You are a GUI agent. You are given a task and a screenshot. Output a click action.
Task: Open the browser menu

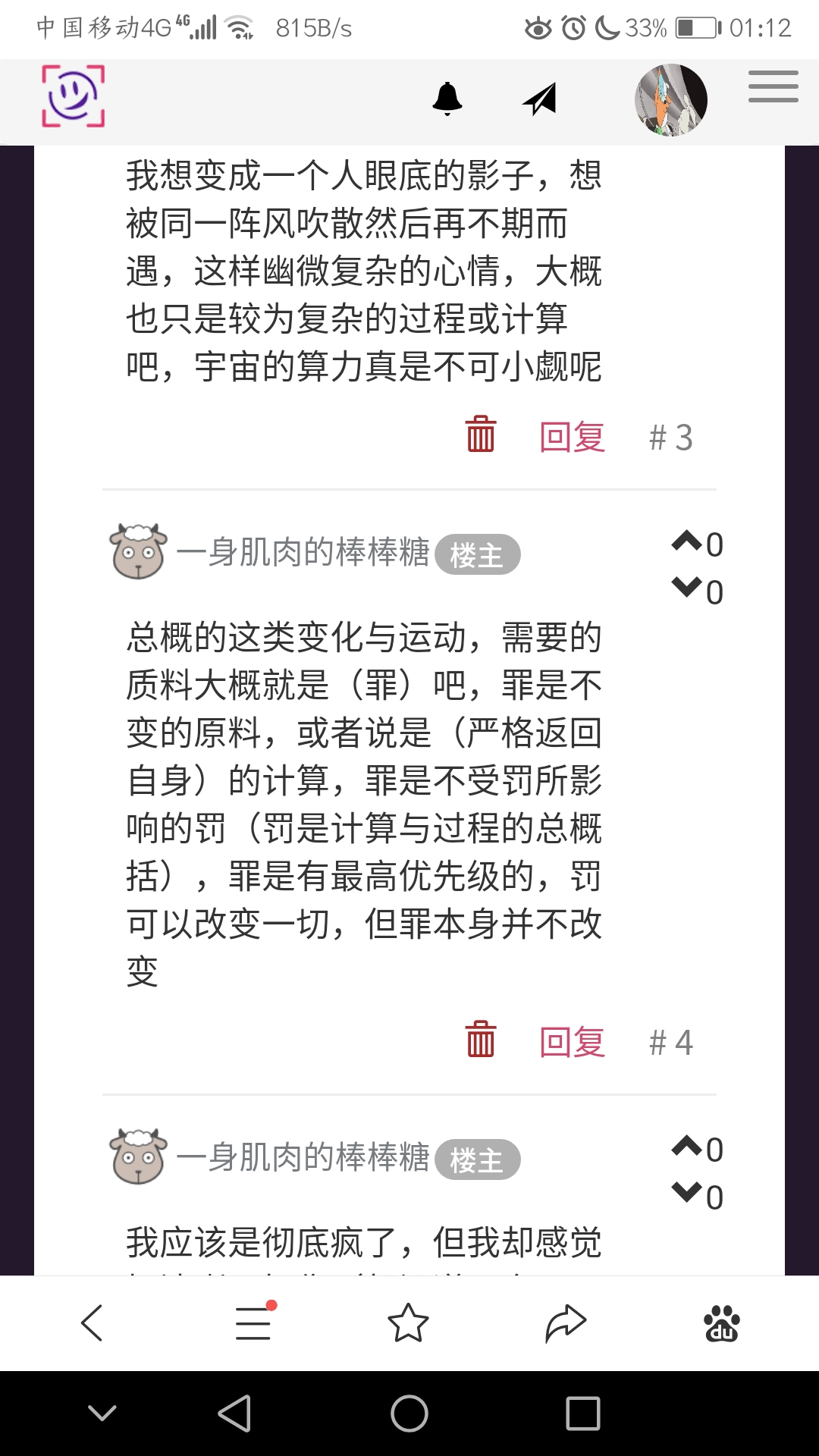coord(253,1323)
